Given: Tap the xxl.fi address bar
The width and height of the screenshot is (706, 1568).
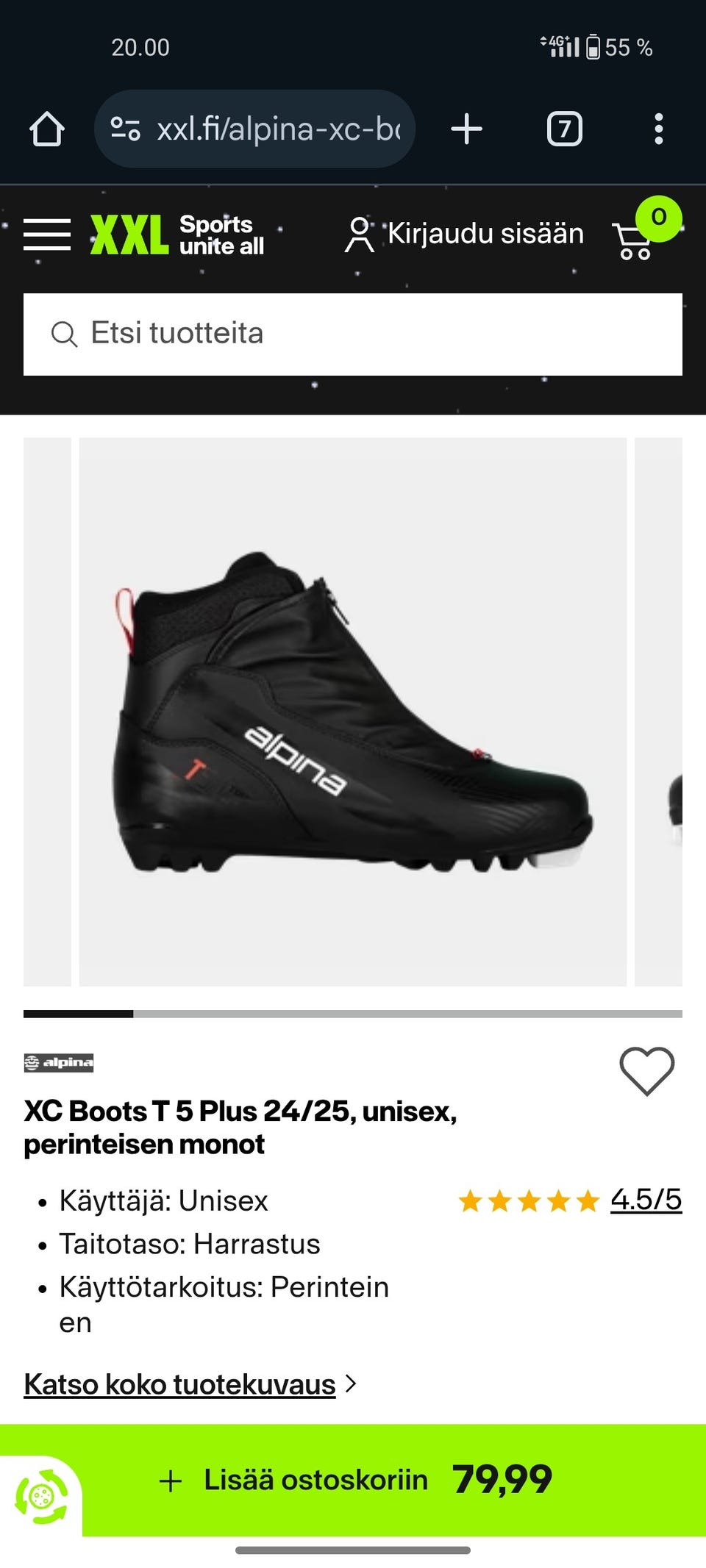Looking at the screenshot, I should (254, 129).
